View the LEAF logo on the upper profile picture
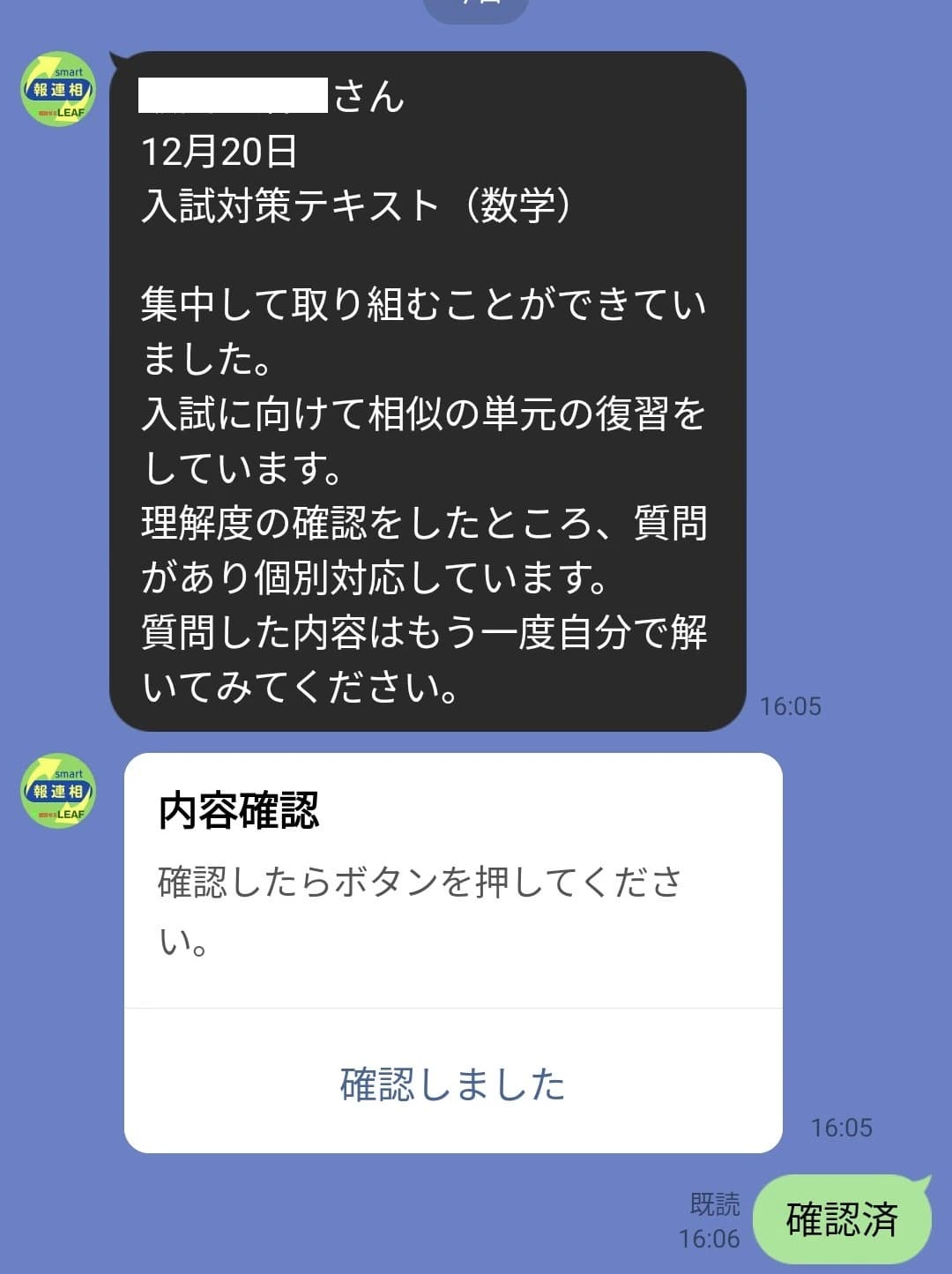 (x=71, y=113)
